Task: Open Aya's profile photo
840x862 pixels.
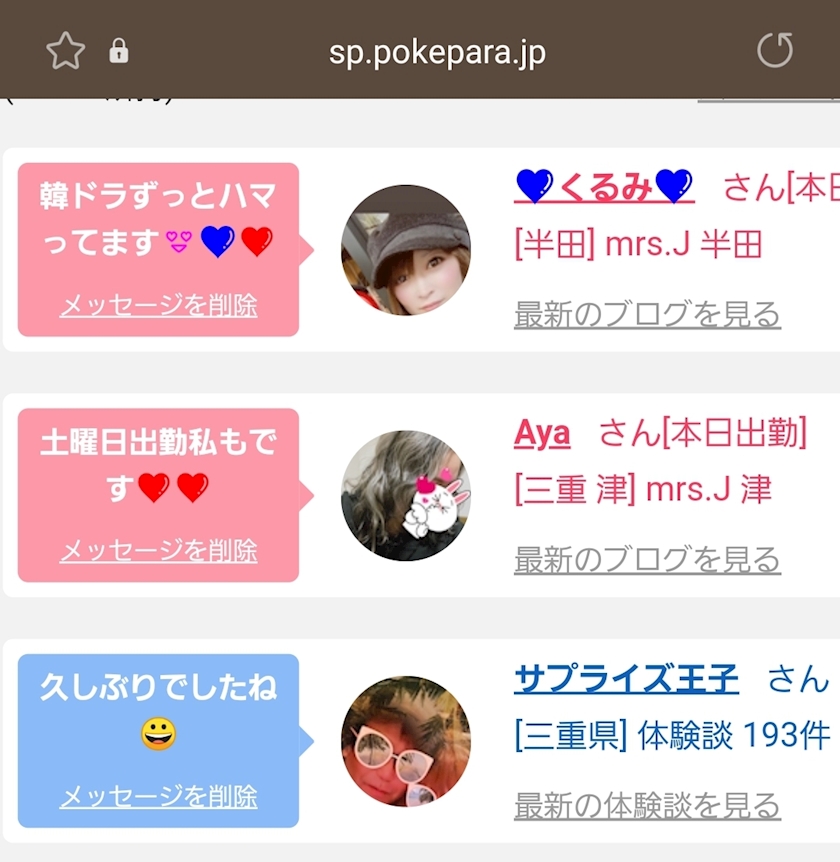Action: click(x=405, y=495)
